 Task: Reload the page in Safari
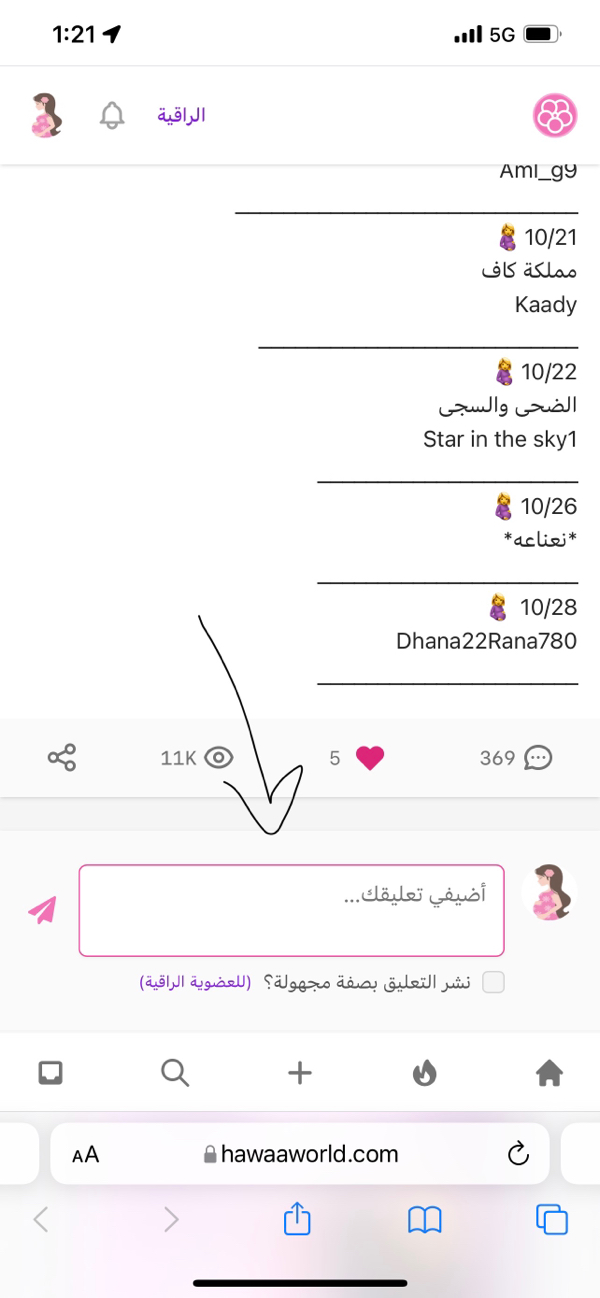pyautogui.click(x=518, y=1155)
